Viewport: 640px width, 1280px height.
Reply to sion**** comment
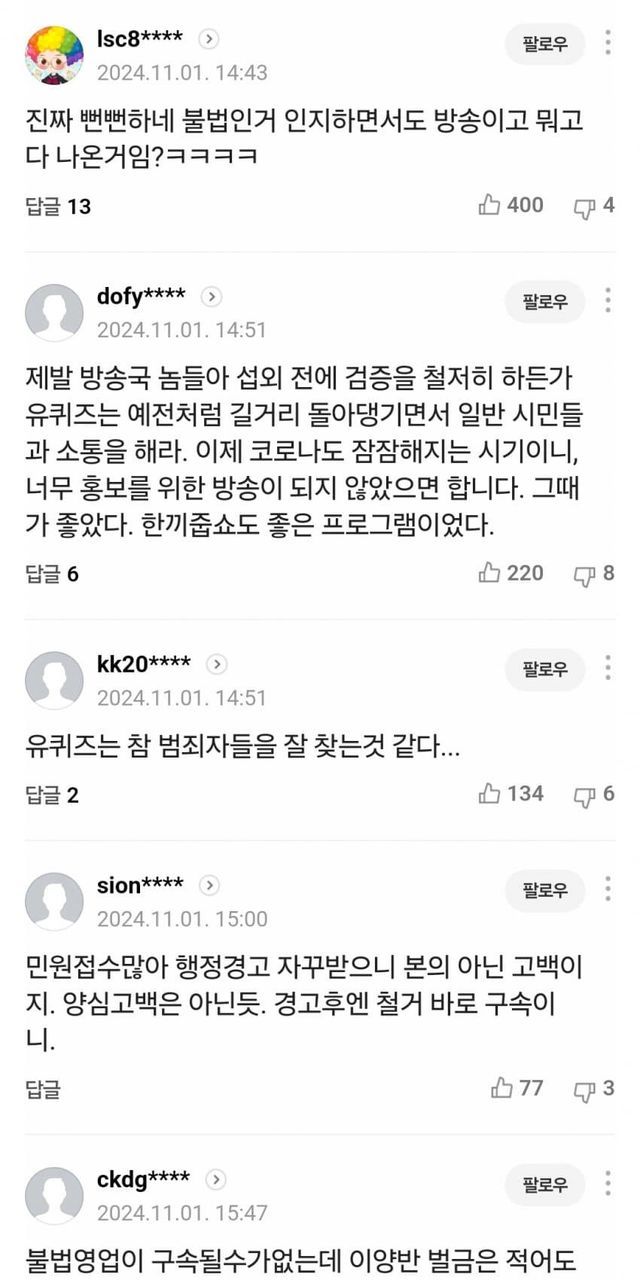coord(42,1090)
